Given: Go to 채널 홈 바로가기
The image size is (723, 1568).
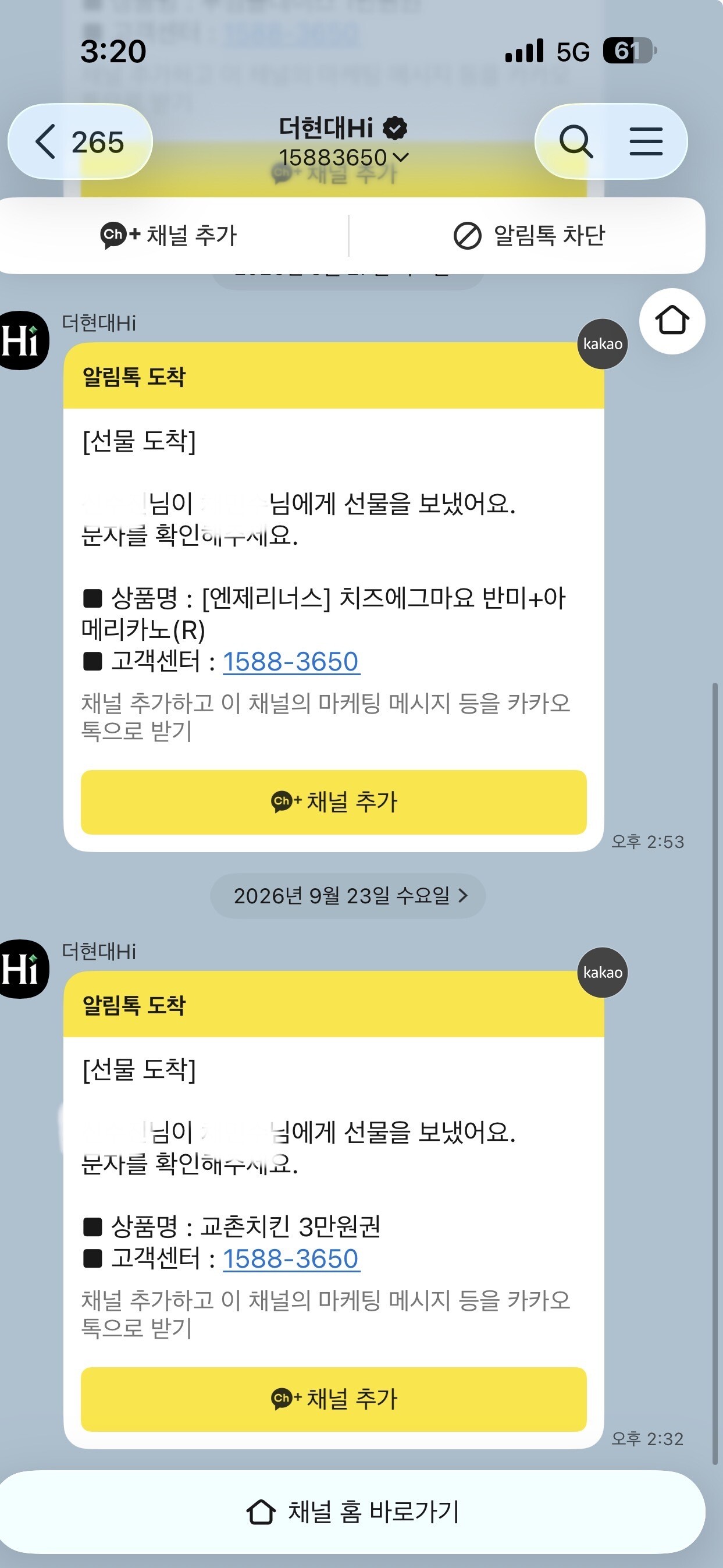Looking at the screenshot, I should (x=352, y=1512).
